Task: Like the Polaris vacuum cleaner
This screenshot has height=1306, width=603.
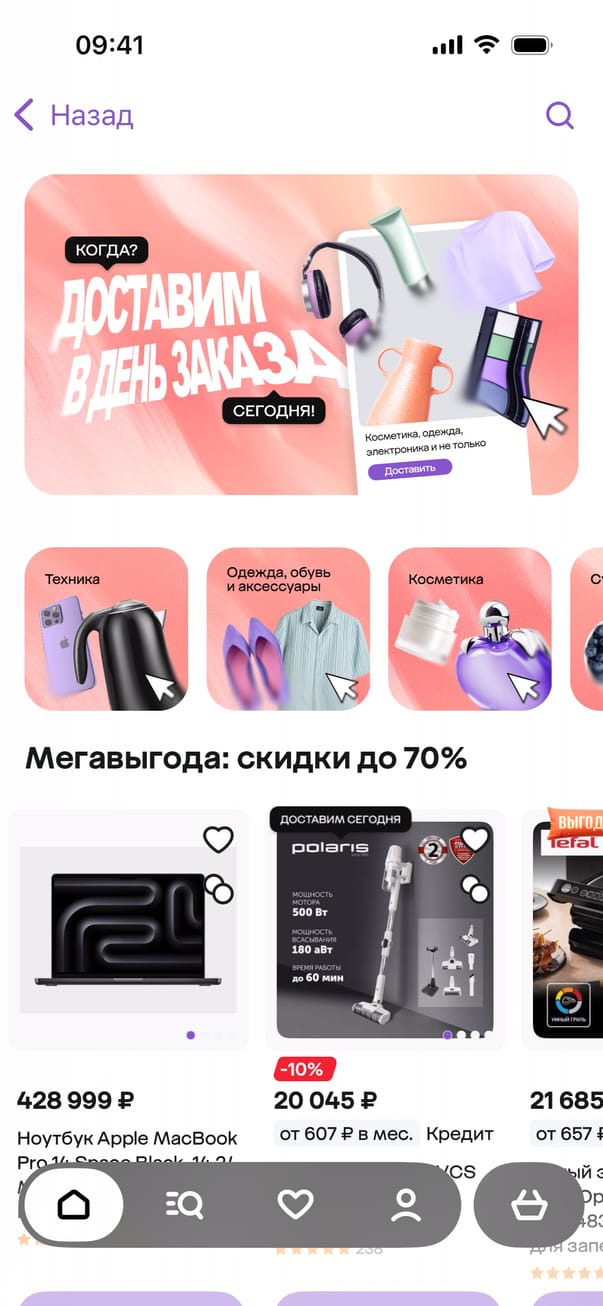Action: coord(475,840)
